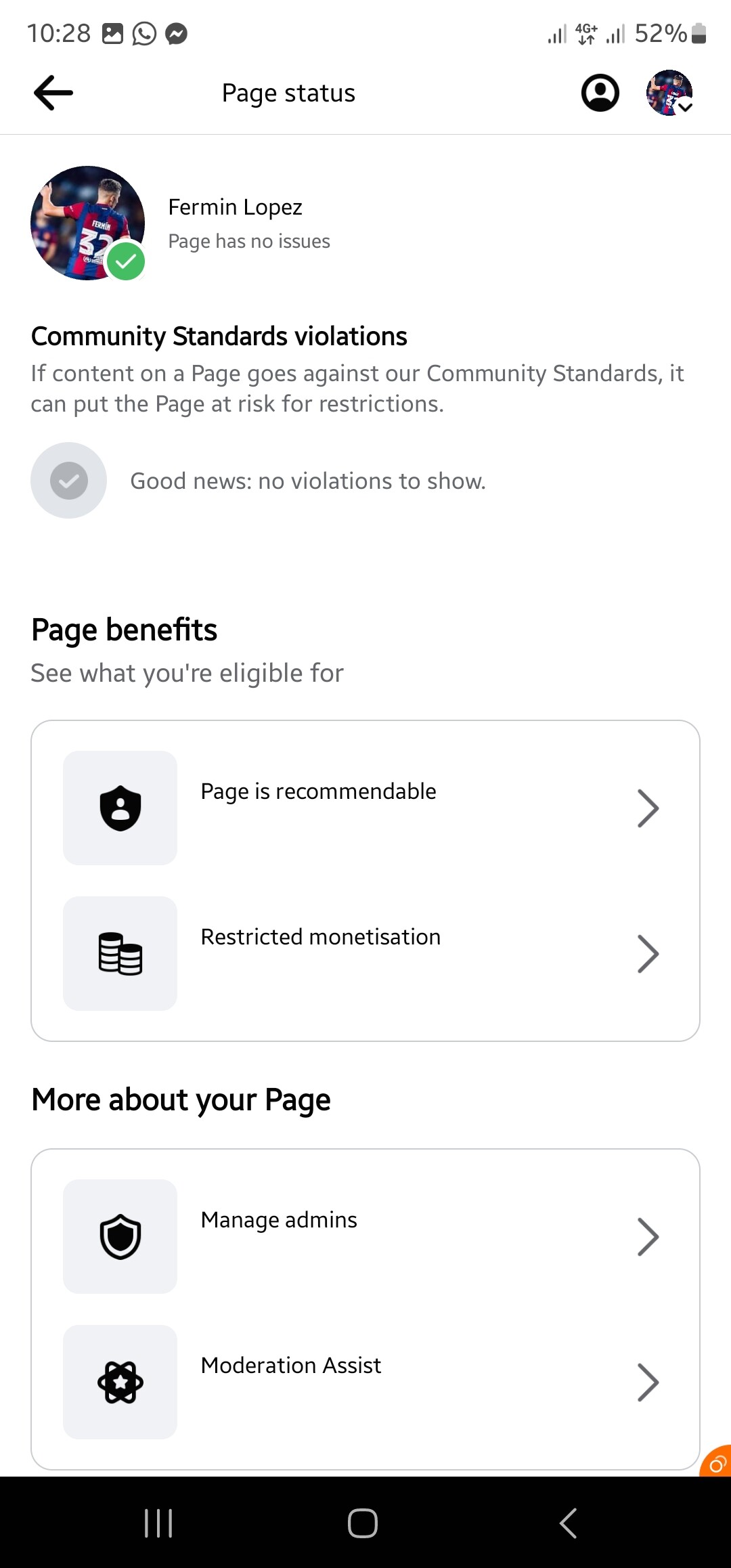Open Manage admins
Image resolution: width=731 pixels, height=1568 pixels.
[365, 1236]
